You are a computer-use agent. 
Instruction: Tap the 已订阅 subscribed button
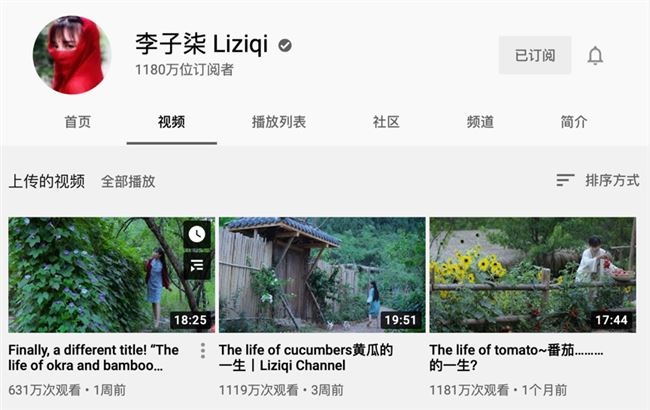tap(535, 56)
